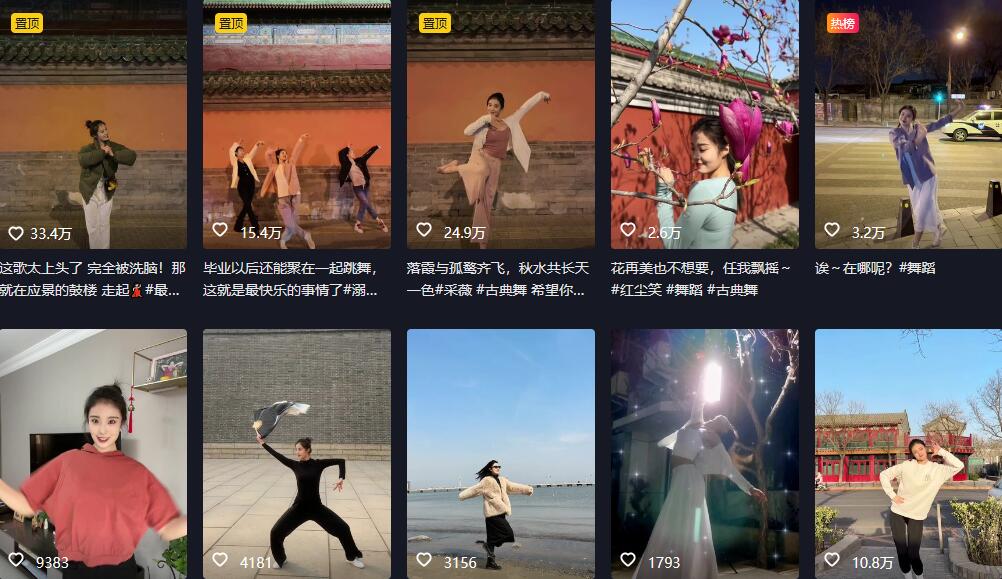Open the graduation group dance video with 15.4万 likes
The width and height of the screenshot is (1002, 579).
297,125
